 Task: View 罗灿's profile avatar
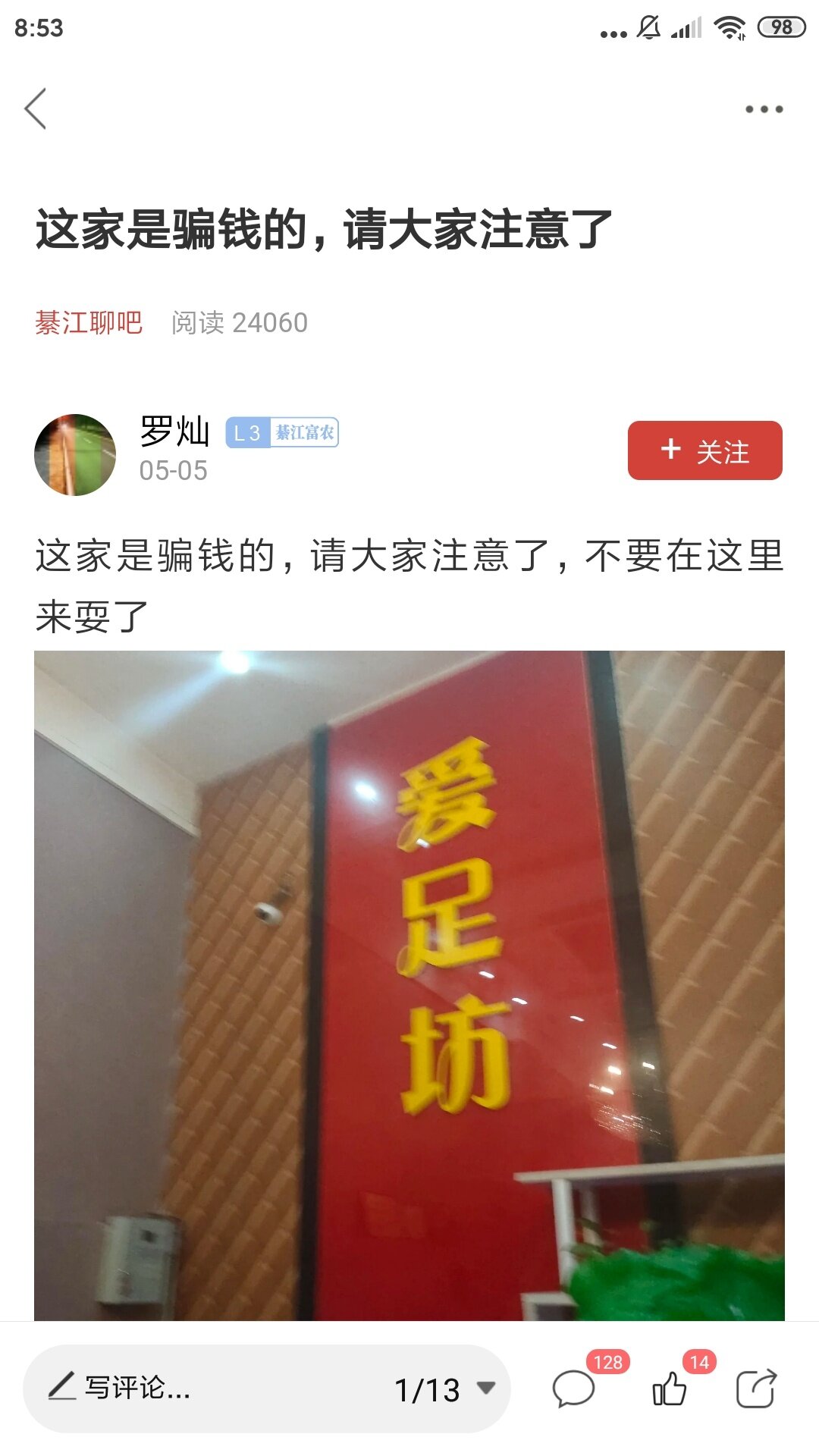75,454
